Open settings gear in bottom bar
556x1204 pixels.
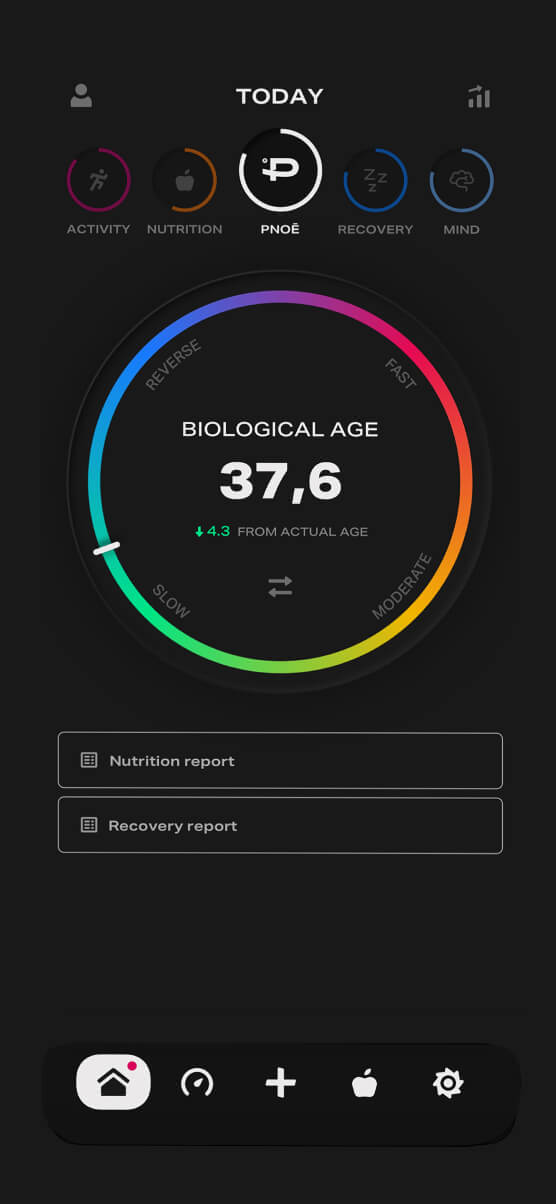tap(448, 1083)
